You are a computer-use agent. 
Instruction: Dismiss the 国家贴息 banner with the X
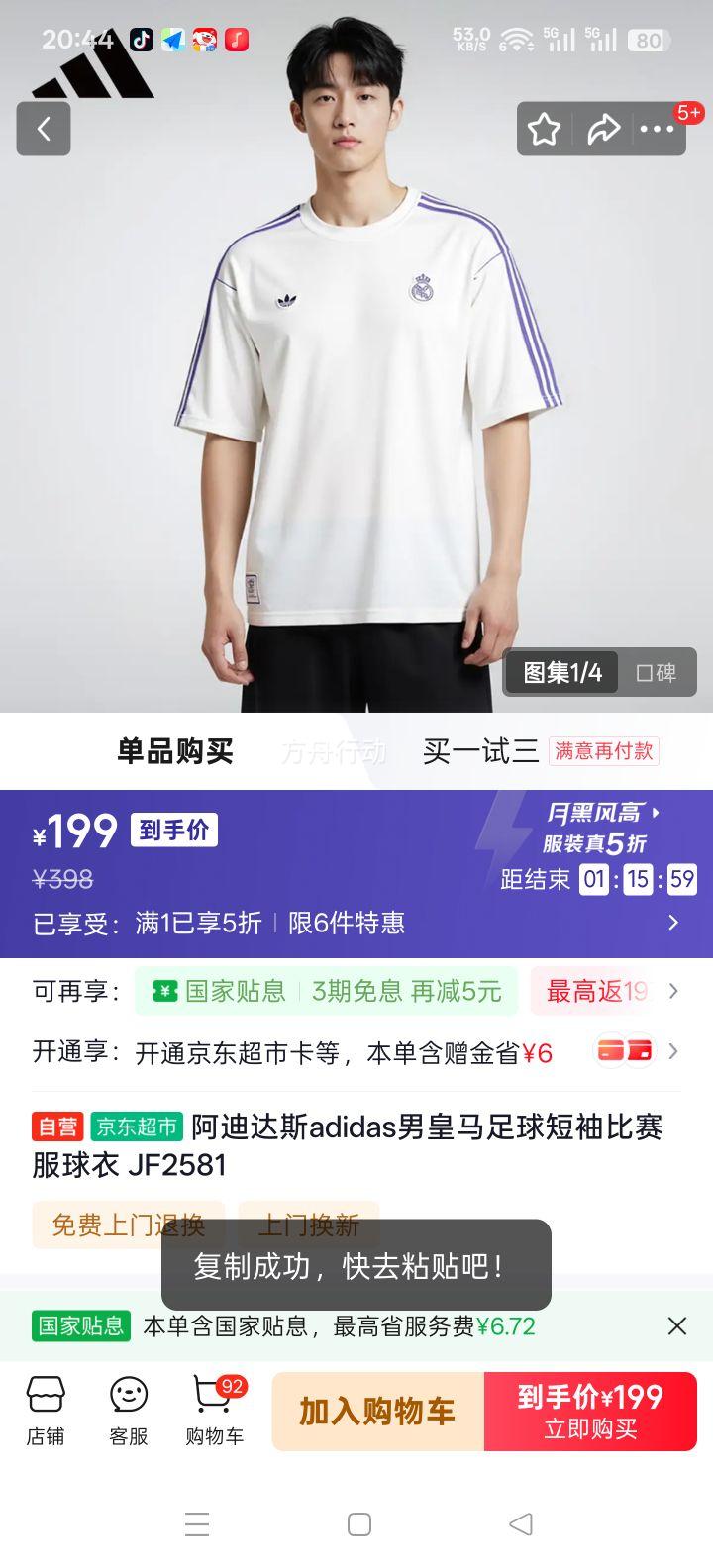(x=677, y=1324)
